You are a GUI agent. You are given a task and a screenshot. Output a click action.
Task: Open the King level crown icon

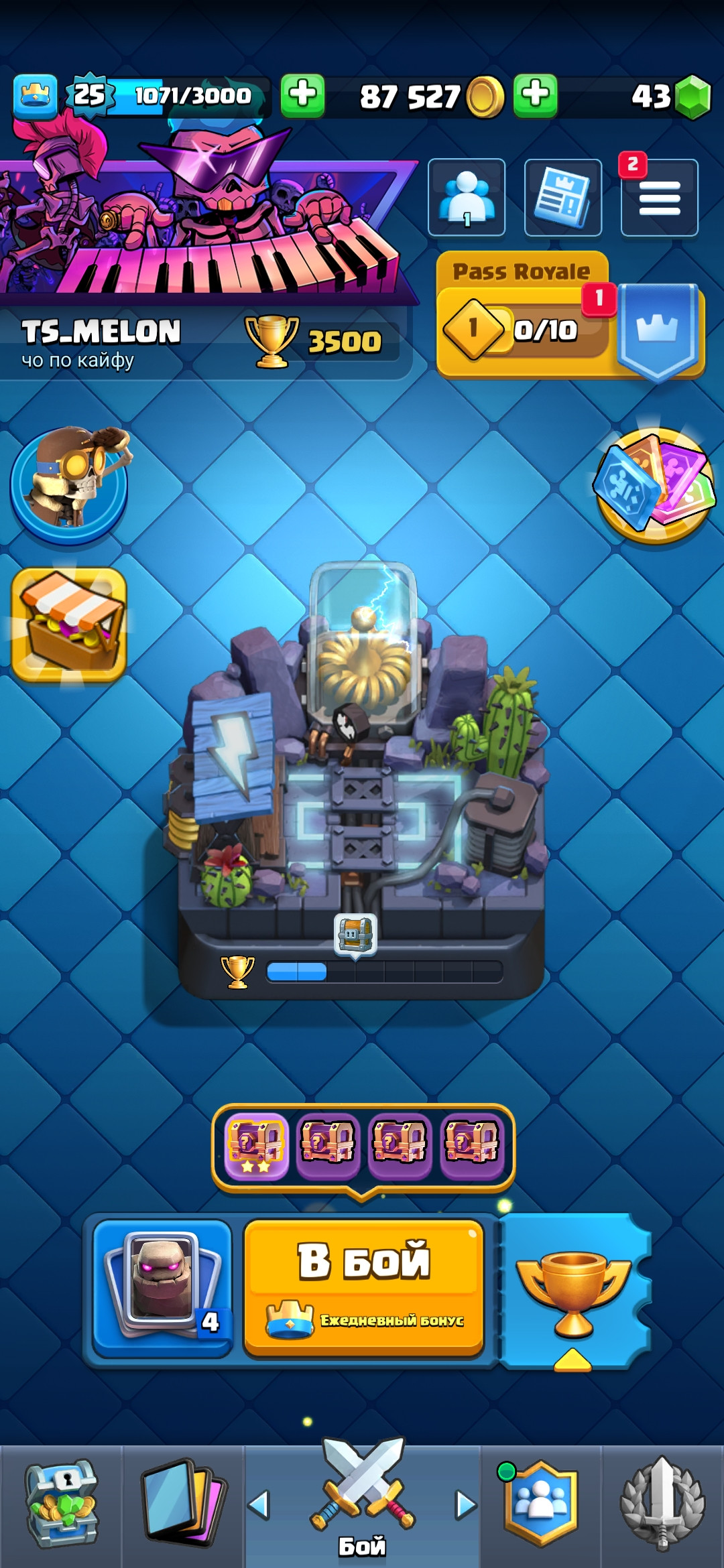click(35, 96)
